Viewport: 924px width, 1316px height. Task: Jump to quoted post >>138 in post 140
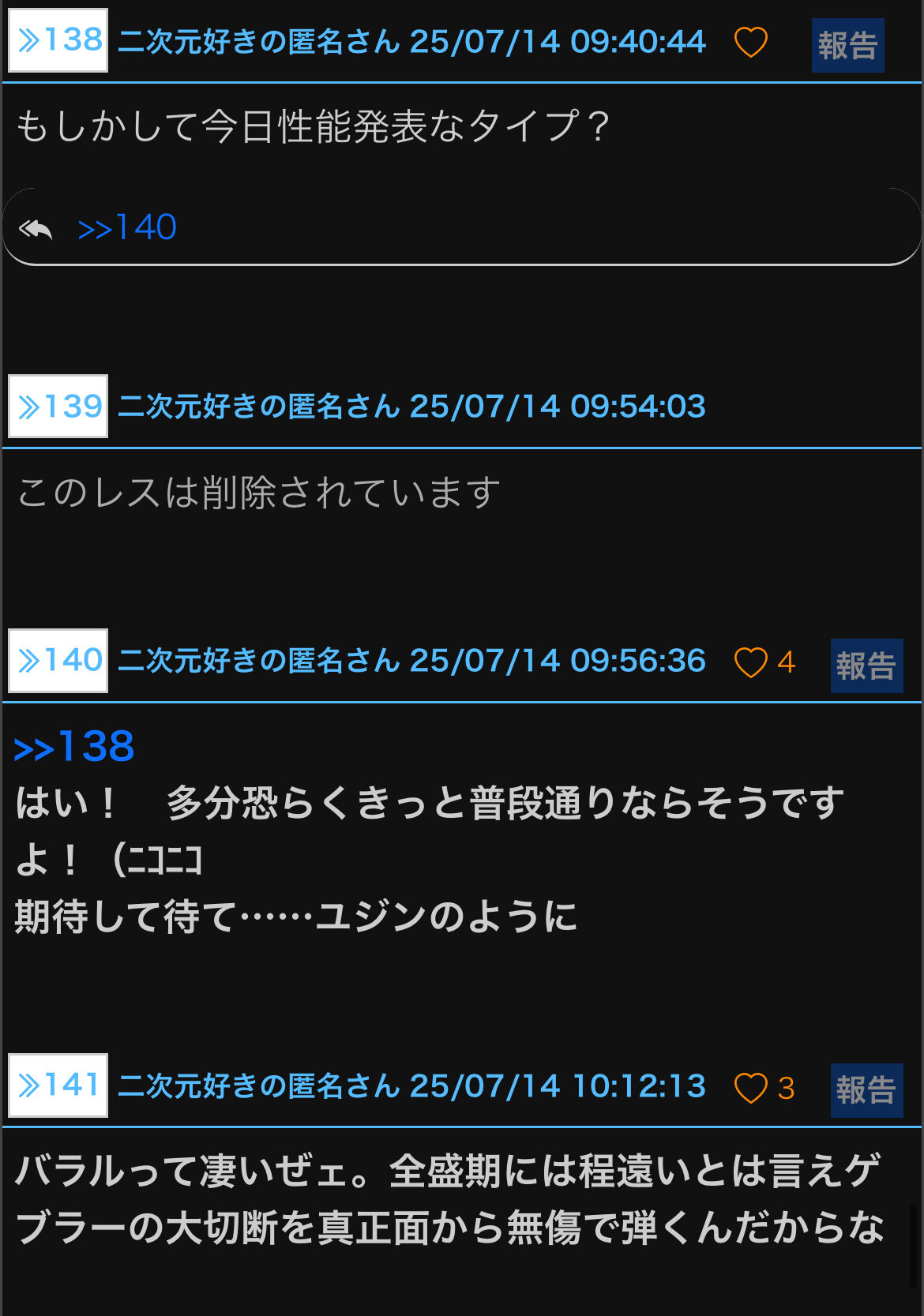pyautogui.click(x=74, y=747)
